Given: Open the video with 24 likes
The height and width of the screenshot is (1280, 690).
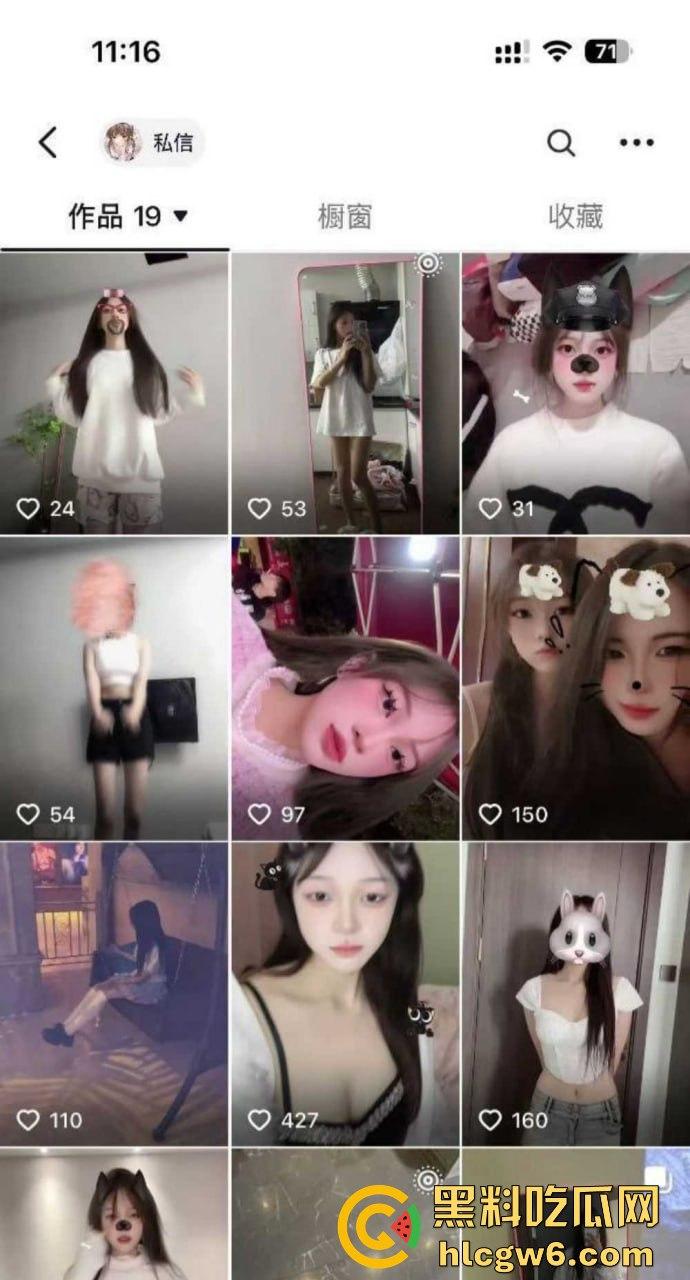Looking at the screenshot, I should [114, 392].
